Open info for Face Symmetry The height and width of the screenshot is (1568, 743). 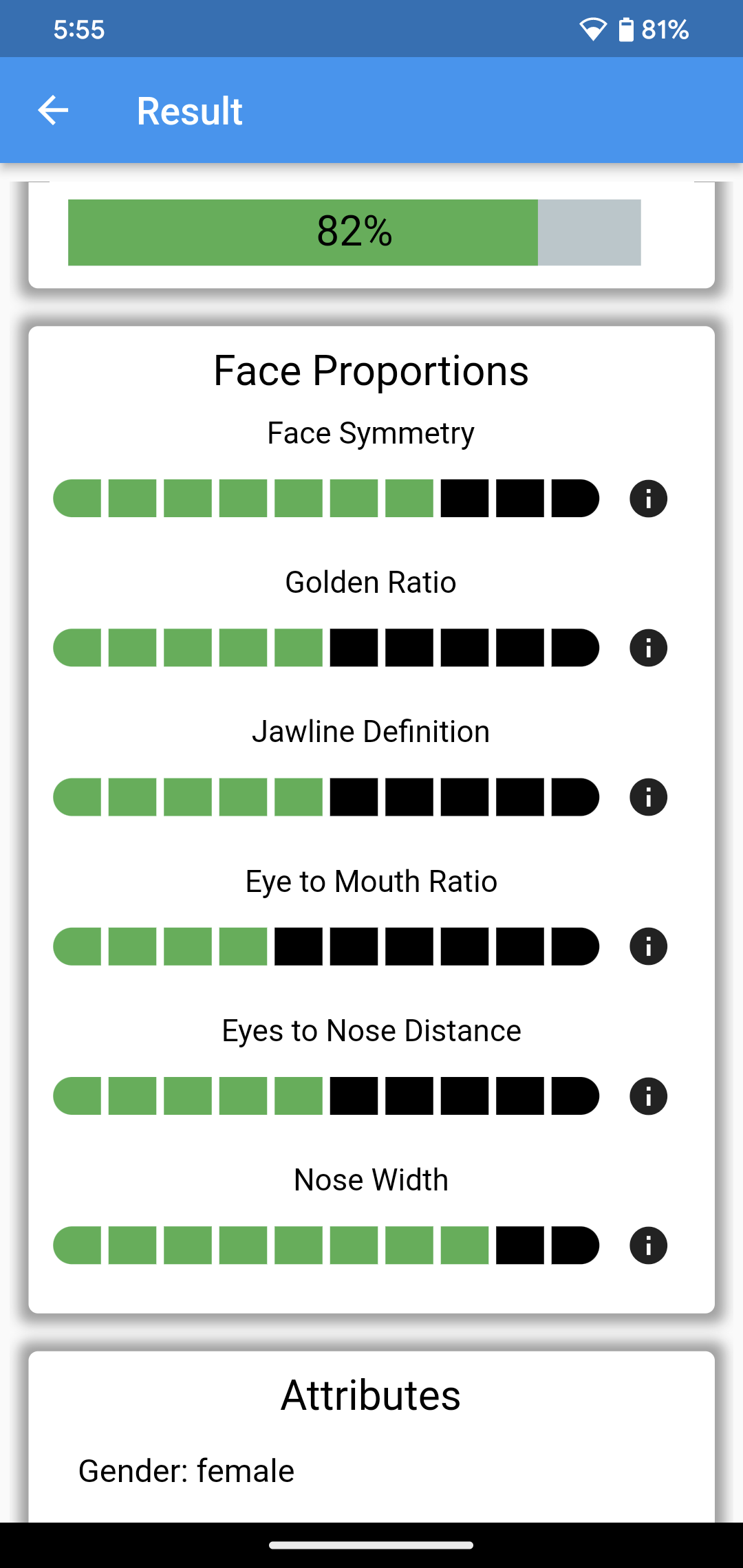pyautogui.click(x=648, y=499)
